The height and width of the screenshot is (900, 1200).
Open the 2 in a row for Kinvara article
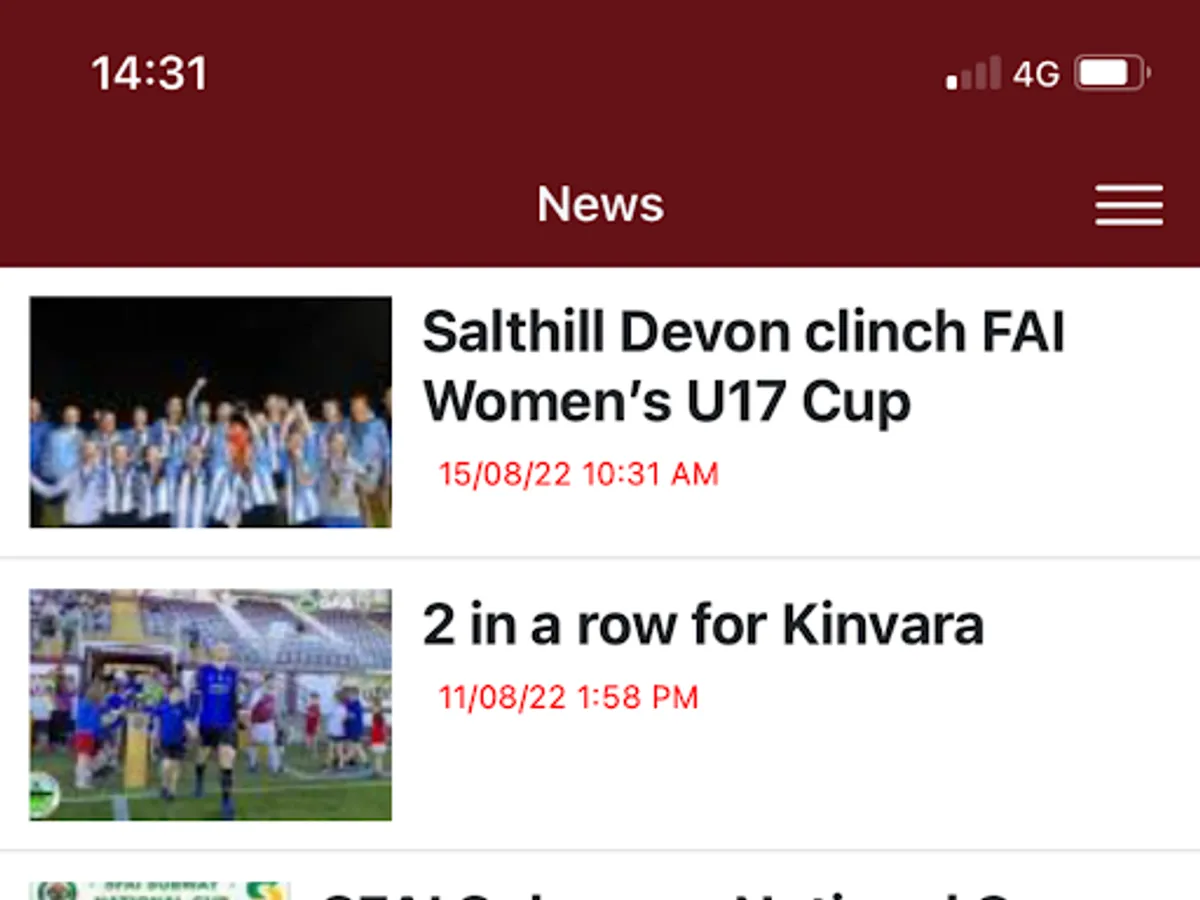702,626
